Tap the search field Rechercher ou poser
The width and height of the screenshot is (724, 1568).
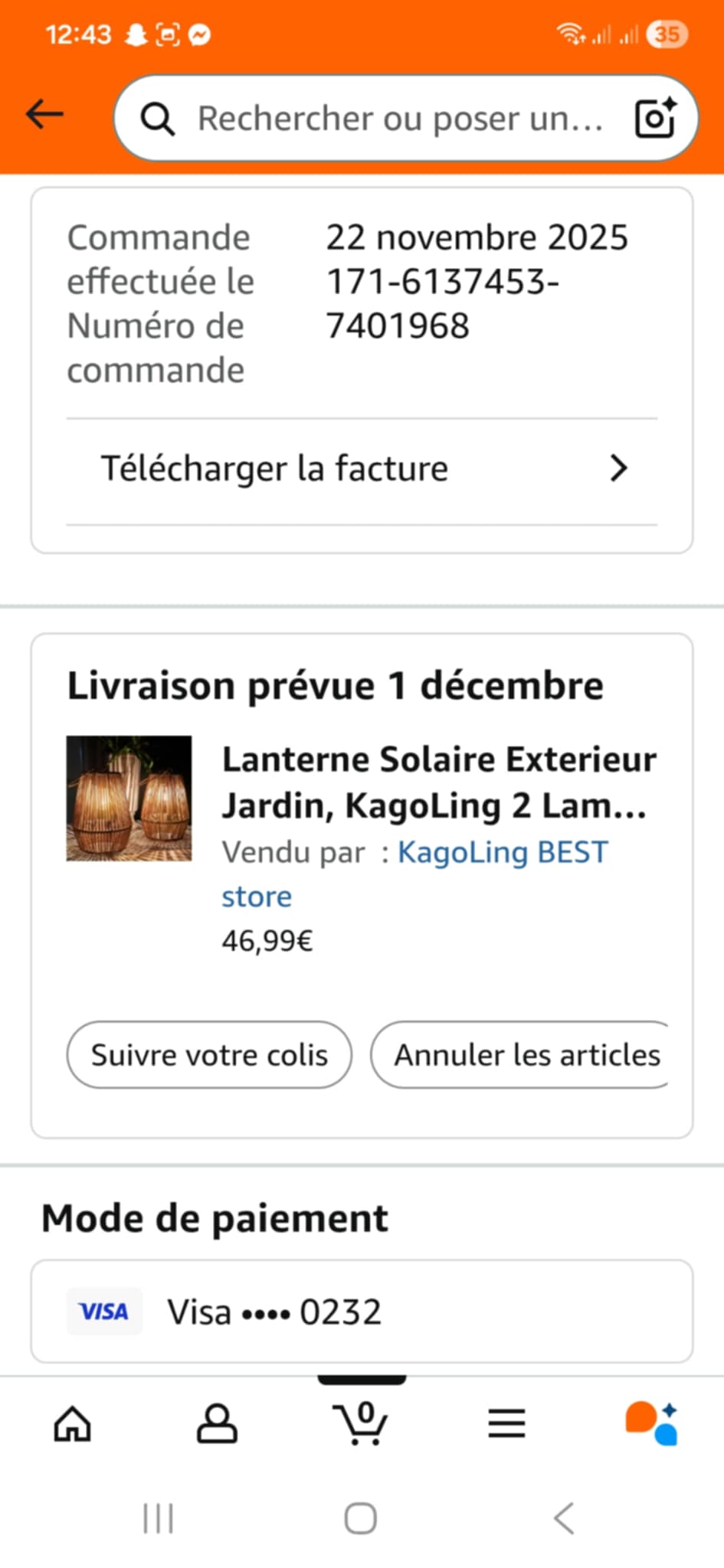398,119
